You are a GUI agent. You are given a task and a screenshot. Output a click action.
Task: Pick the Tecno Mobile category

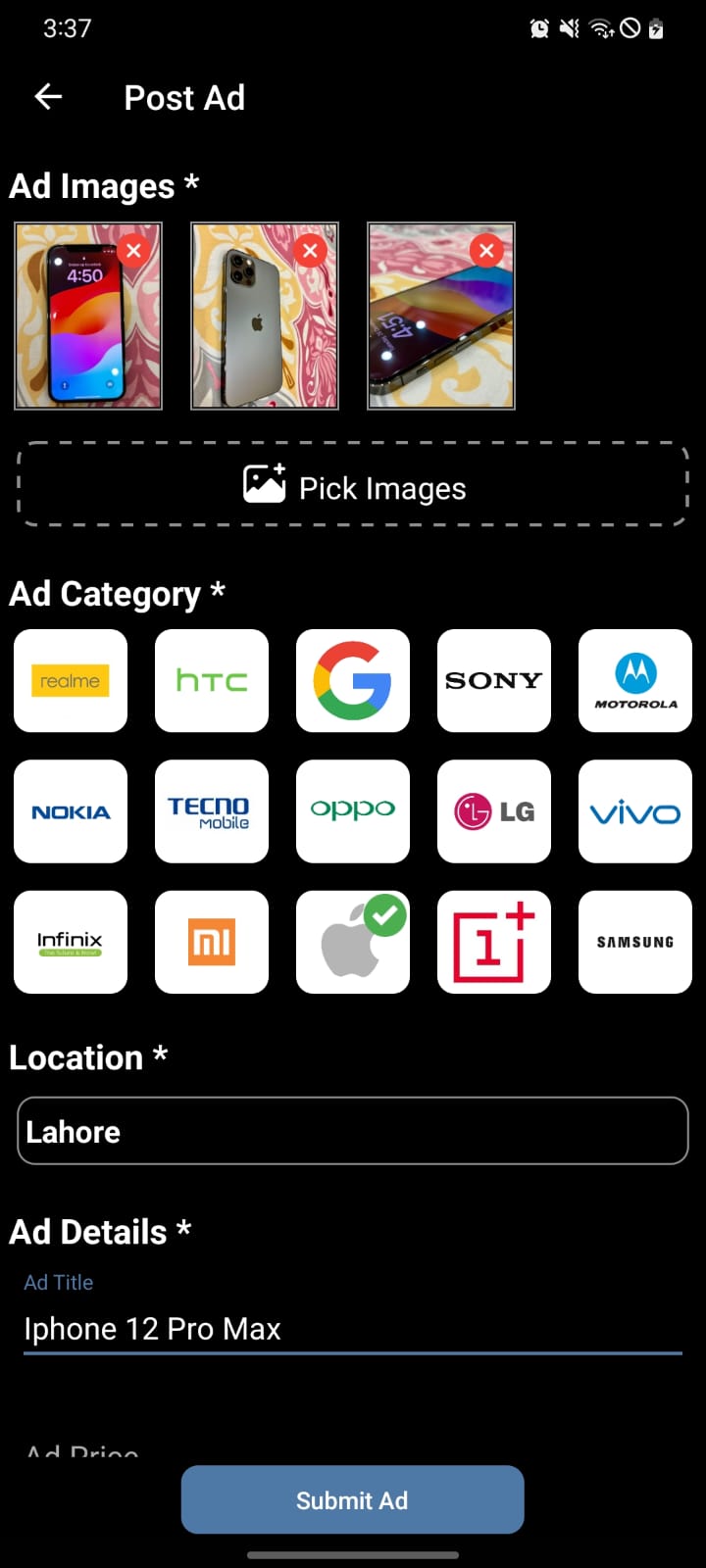(x=212, y=811)
